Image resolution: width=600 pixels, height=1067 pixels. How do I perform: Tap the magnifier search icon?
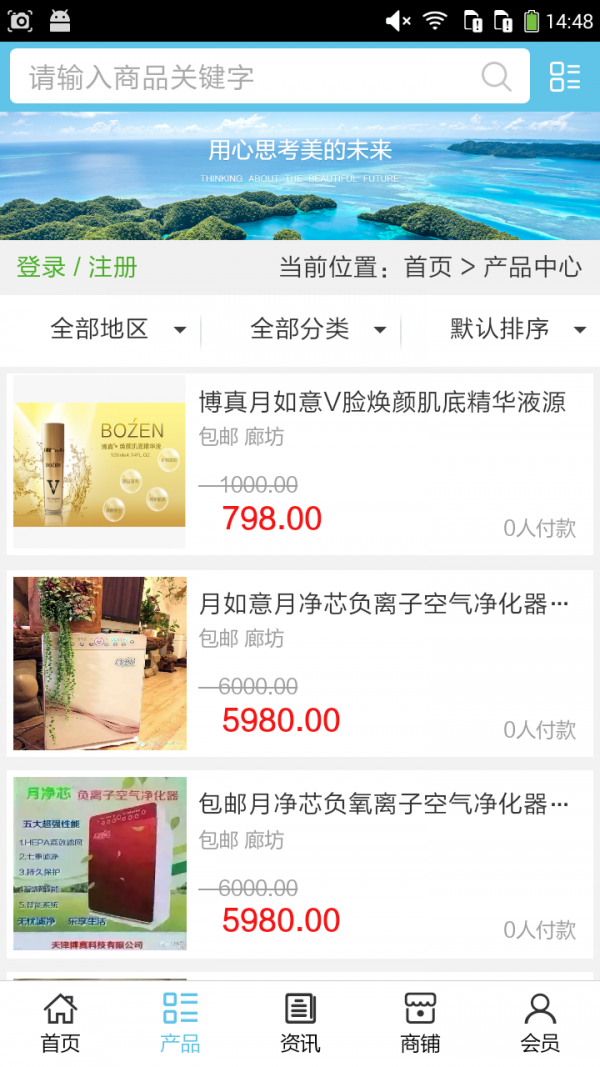coord(496,77)
